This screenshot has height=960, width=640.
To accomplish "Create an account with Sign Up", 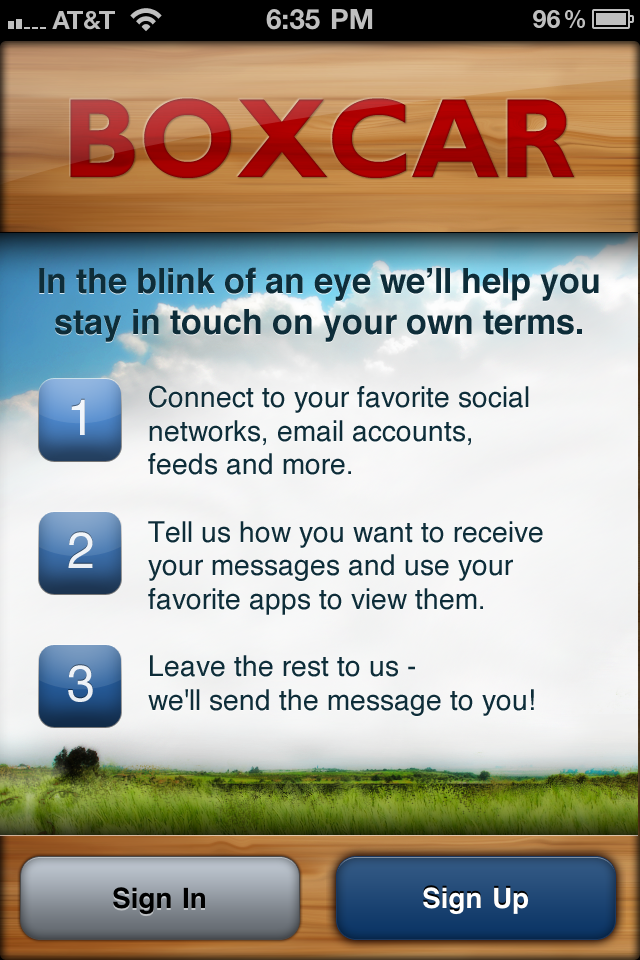I will [x=475, y=897].
